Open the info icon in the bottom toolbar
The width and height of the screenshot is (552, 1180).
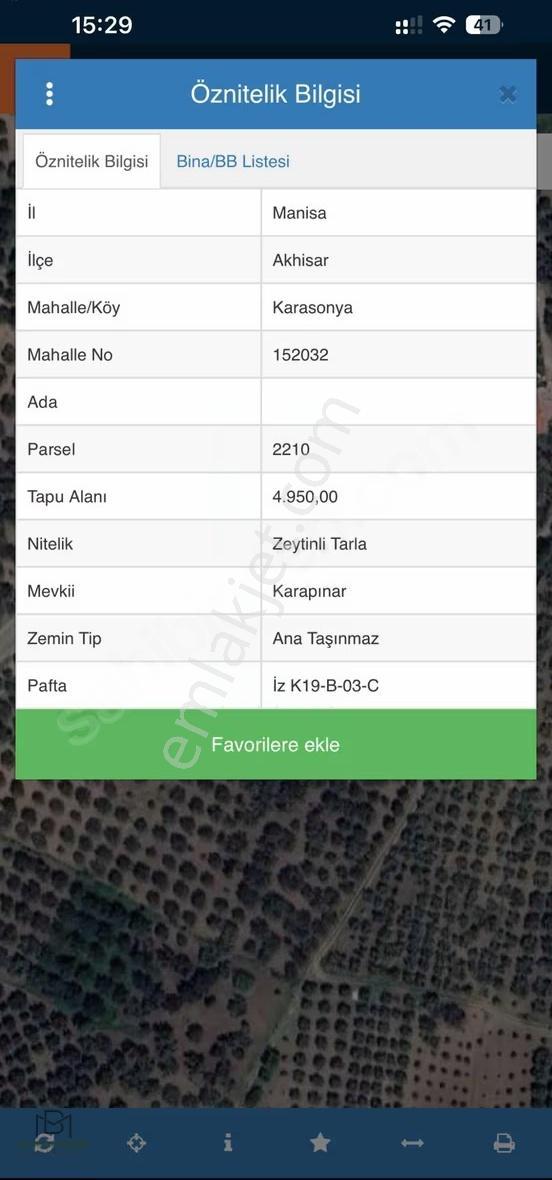pyautogui.click(x=228, y=1142)
